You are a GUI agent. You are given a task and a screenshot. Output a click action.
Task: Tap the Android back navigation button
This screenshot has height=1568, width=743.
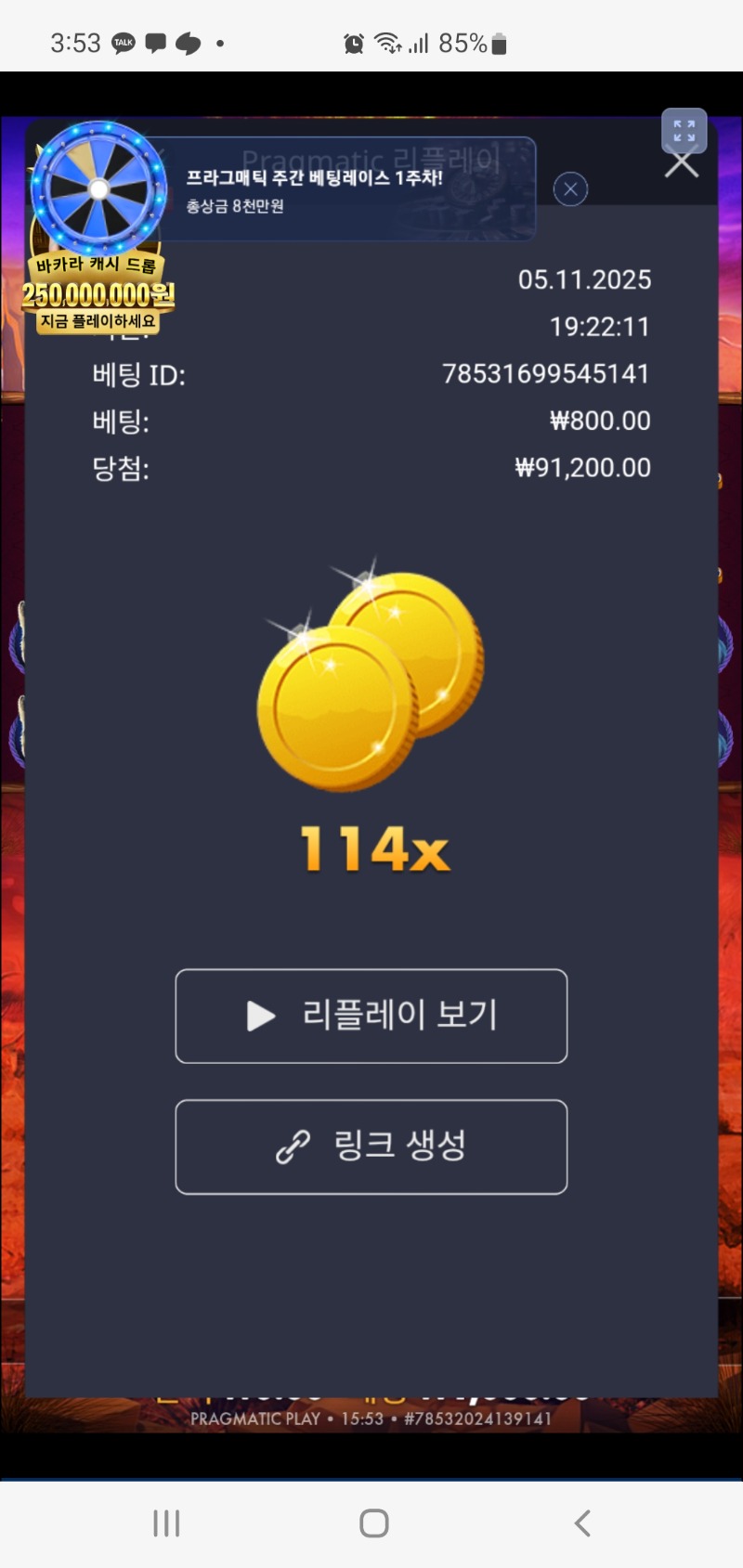(582, 1523)
